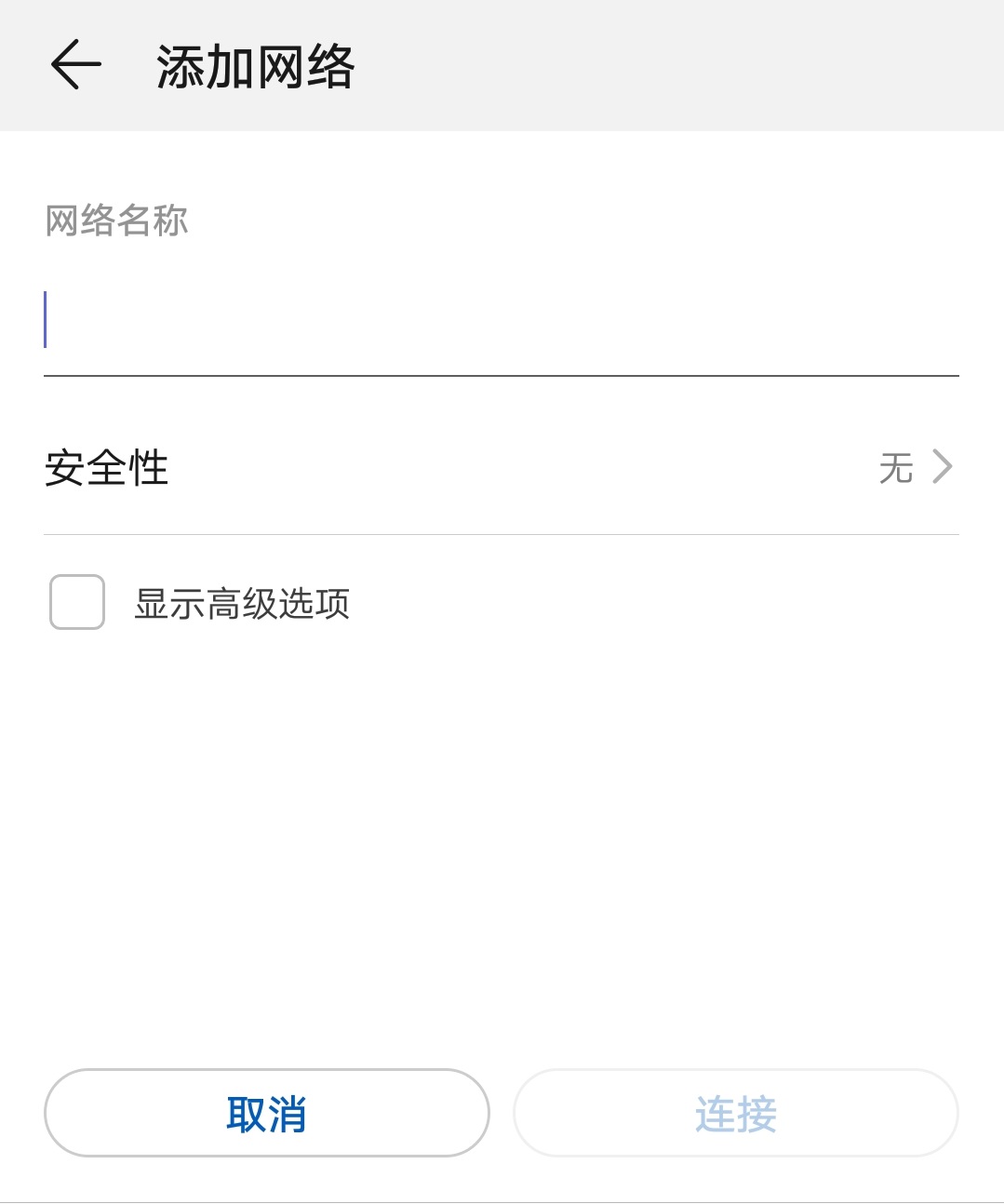Focus the 网络名称 text field

[501, 321]
